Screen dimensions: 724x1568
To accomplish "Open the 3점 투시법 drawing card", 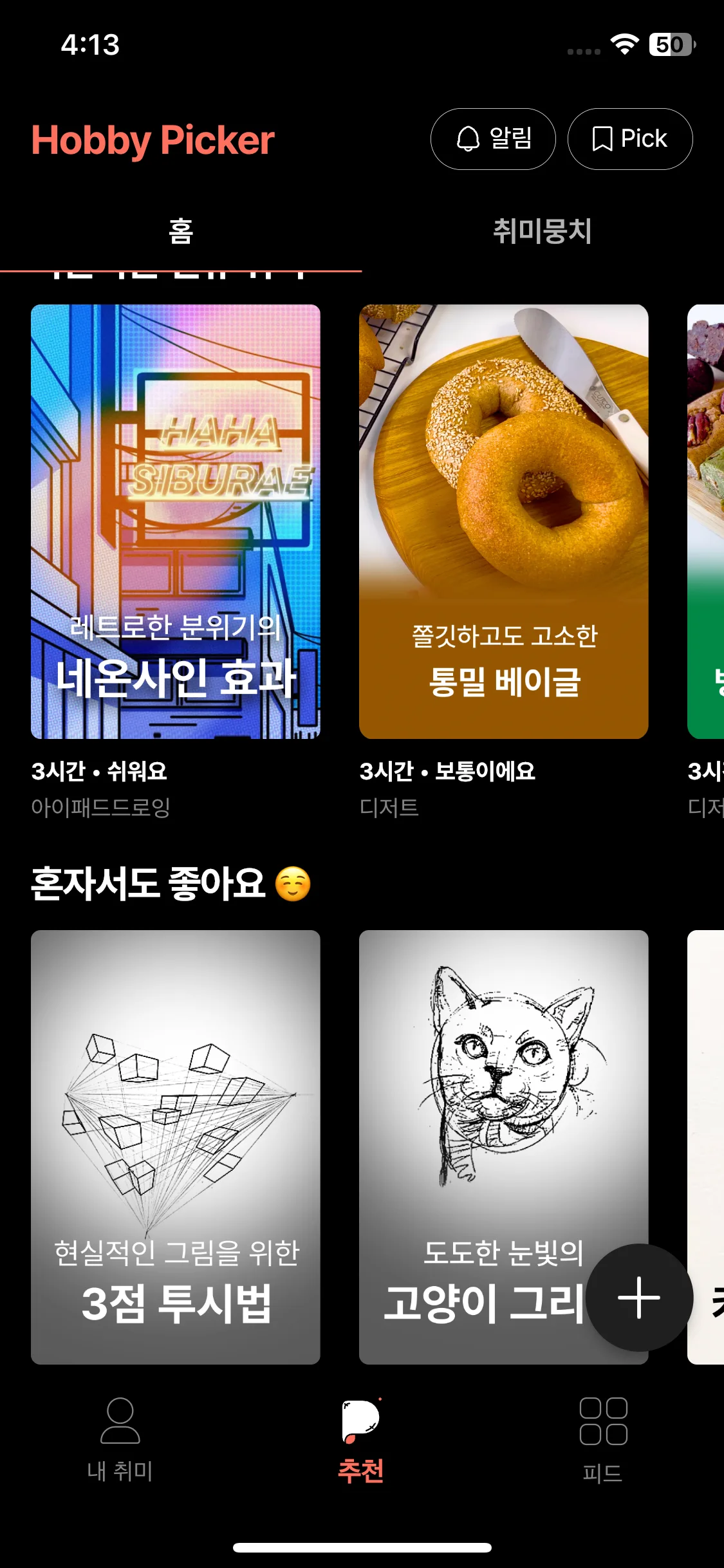I will pyautogui.click(x=176, y=1146).
